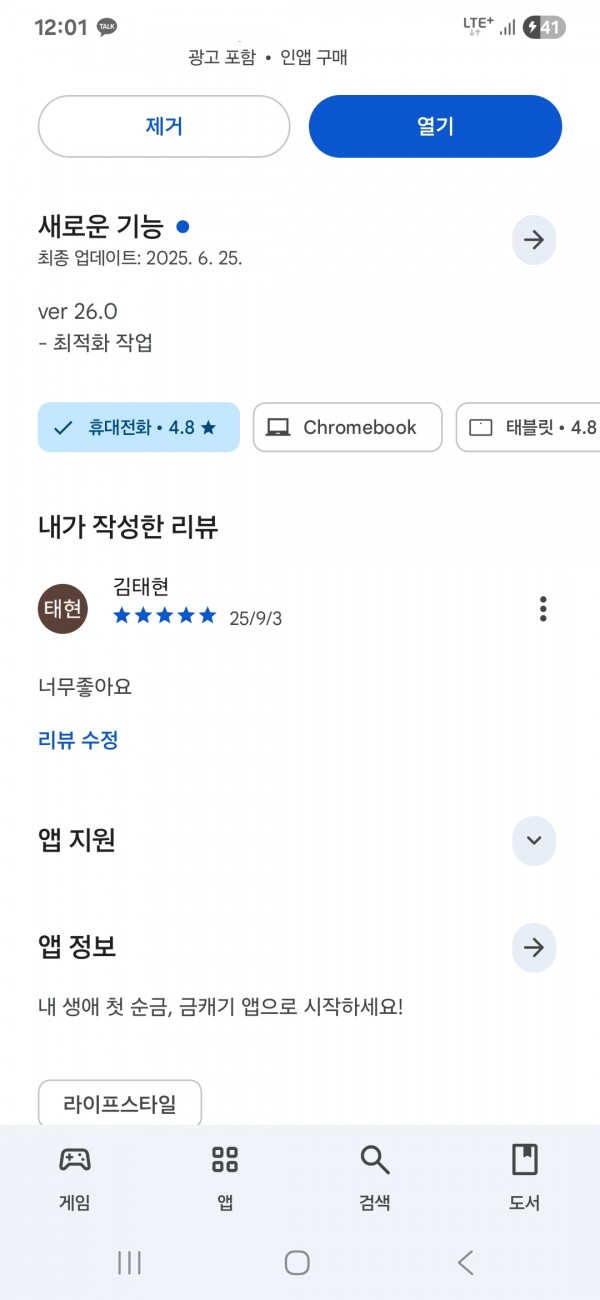
Task: Tap the 제거 button to uninstall
Action: pos(164,126)
